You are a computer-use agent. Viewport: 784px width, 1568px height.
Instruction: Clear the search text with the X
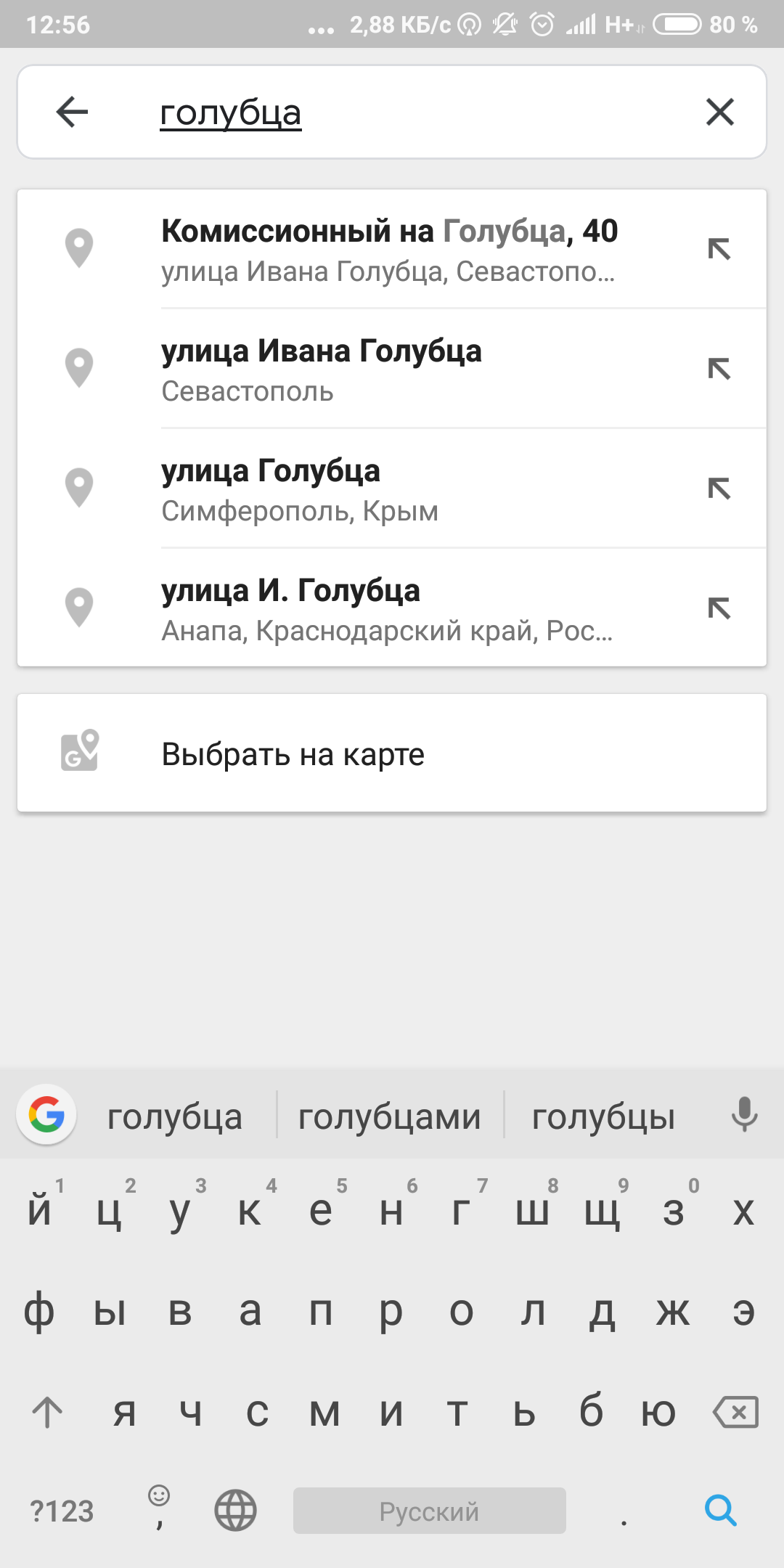click(720, 112)
